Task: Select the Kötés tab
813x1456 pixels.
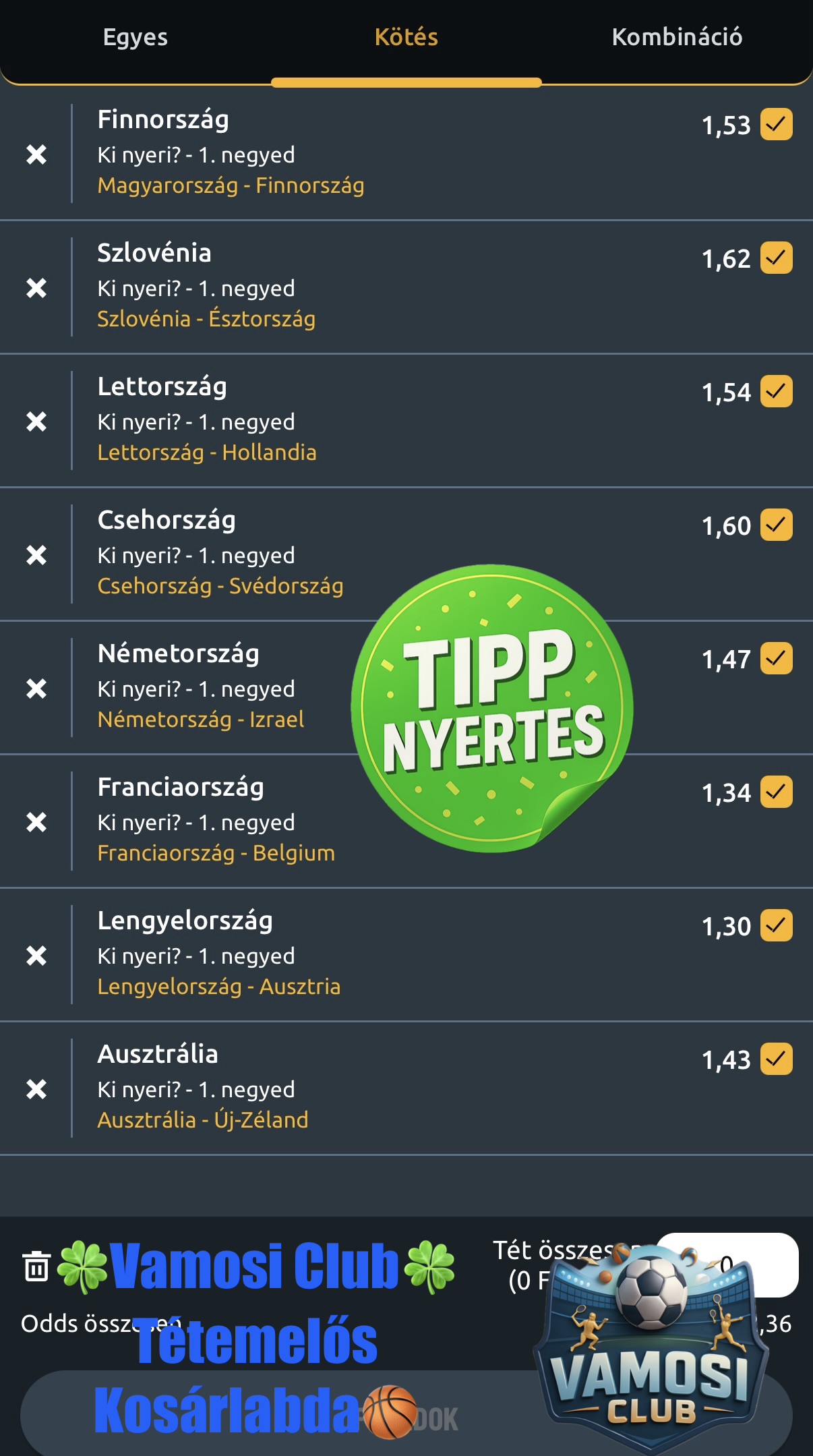Action: [x=406, y=37]
